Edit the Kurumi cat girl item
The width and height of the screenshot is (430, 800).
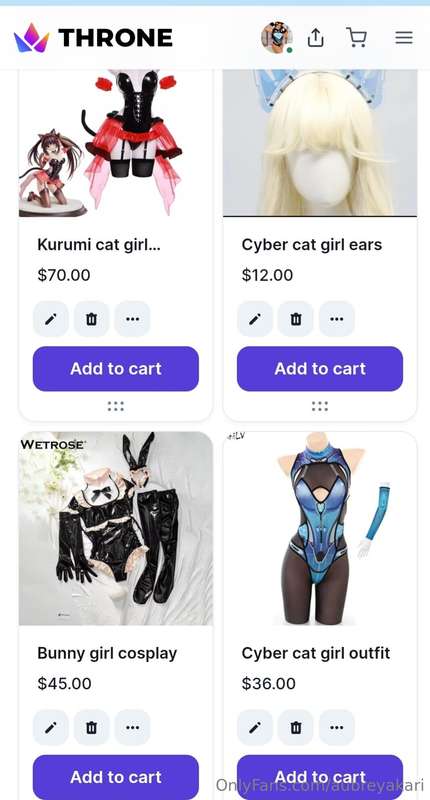point(50,319)
